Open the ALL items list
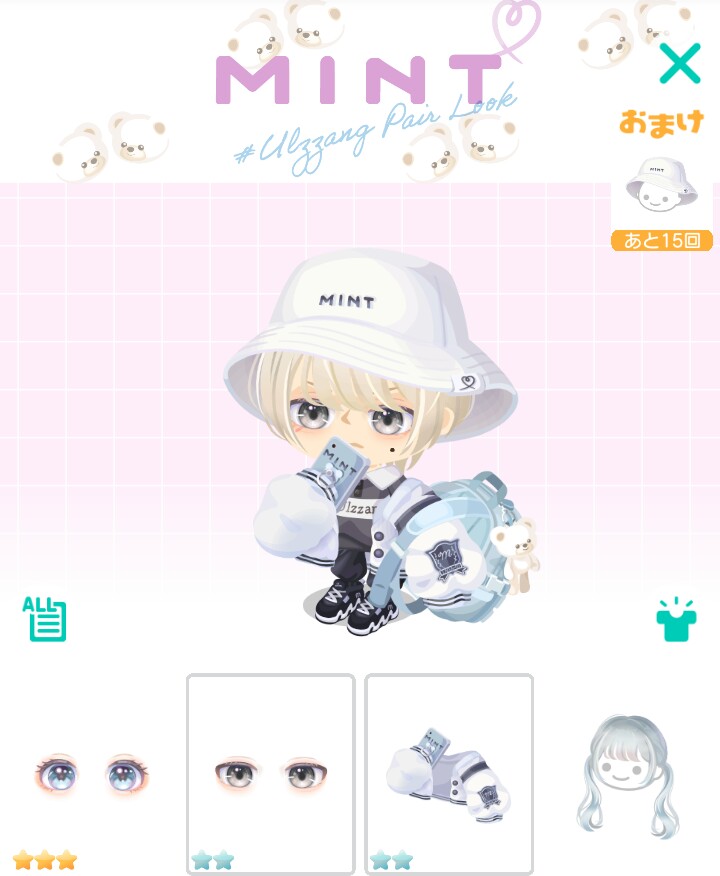Screen dimensions: 720x876 coord(44,619)
